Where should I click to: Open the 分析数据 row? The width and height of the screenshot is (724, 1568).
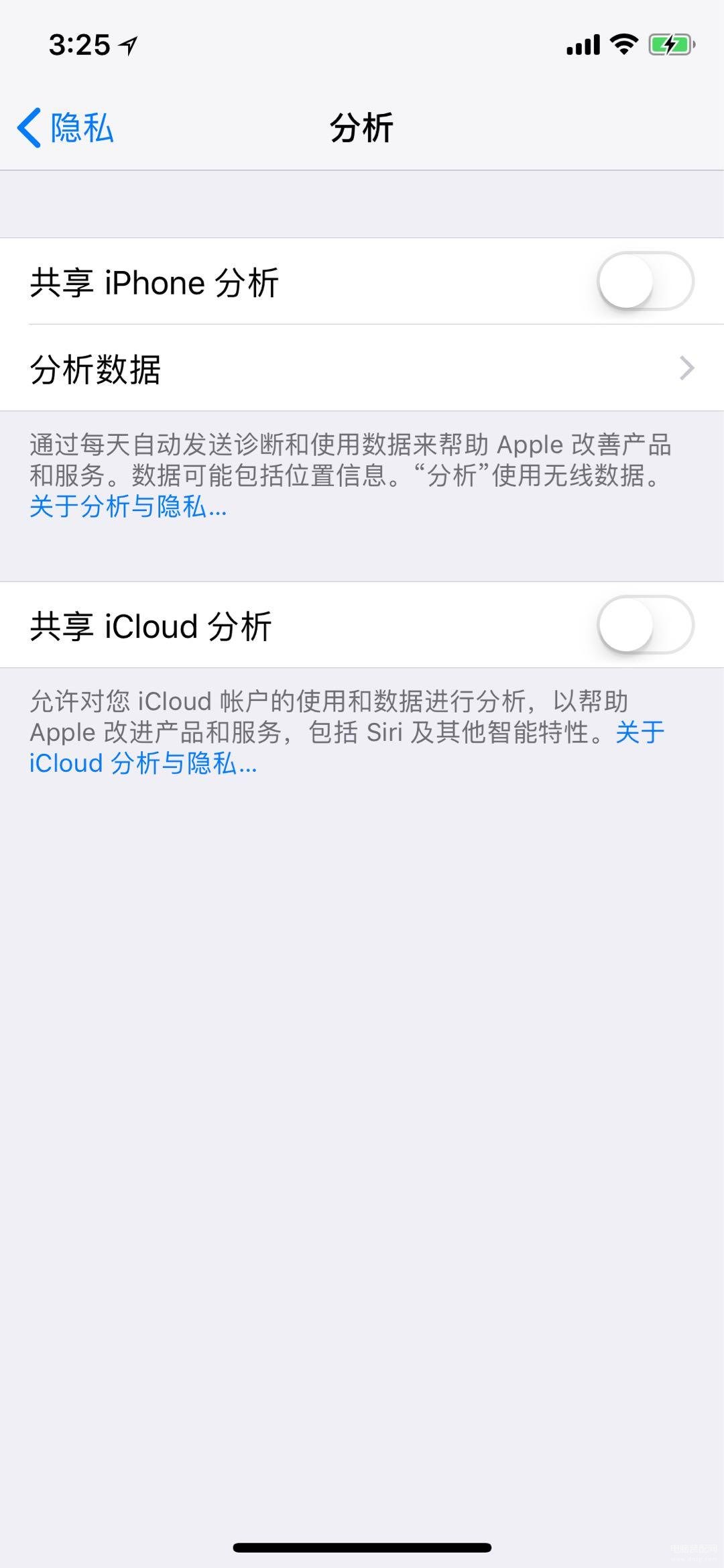(362, 368)
